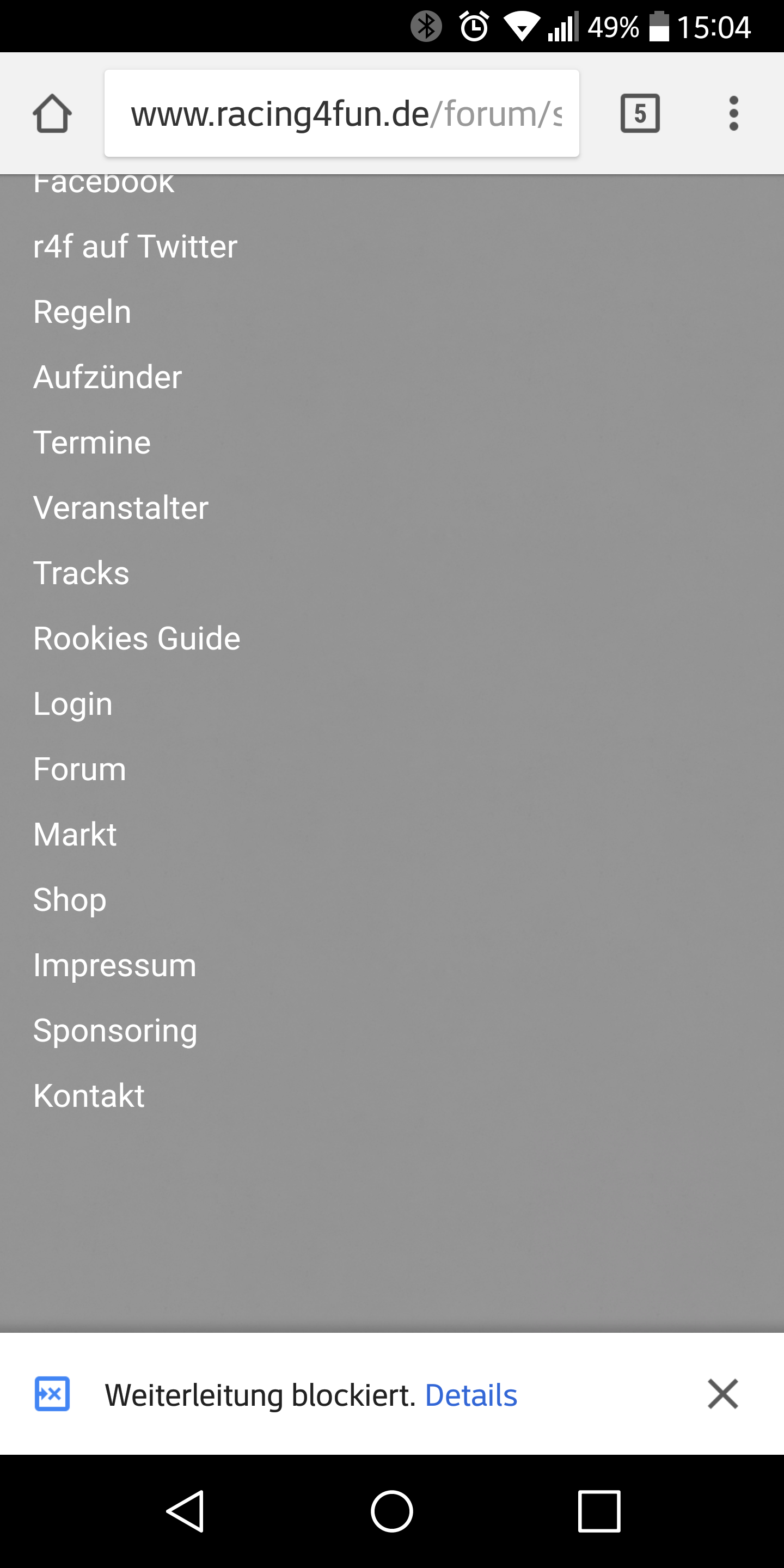Go to Aufzünder
The image size is (784, 1568).
(108, 377)
